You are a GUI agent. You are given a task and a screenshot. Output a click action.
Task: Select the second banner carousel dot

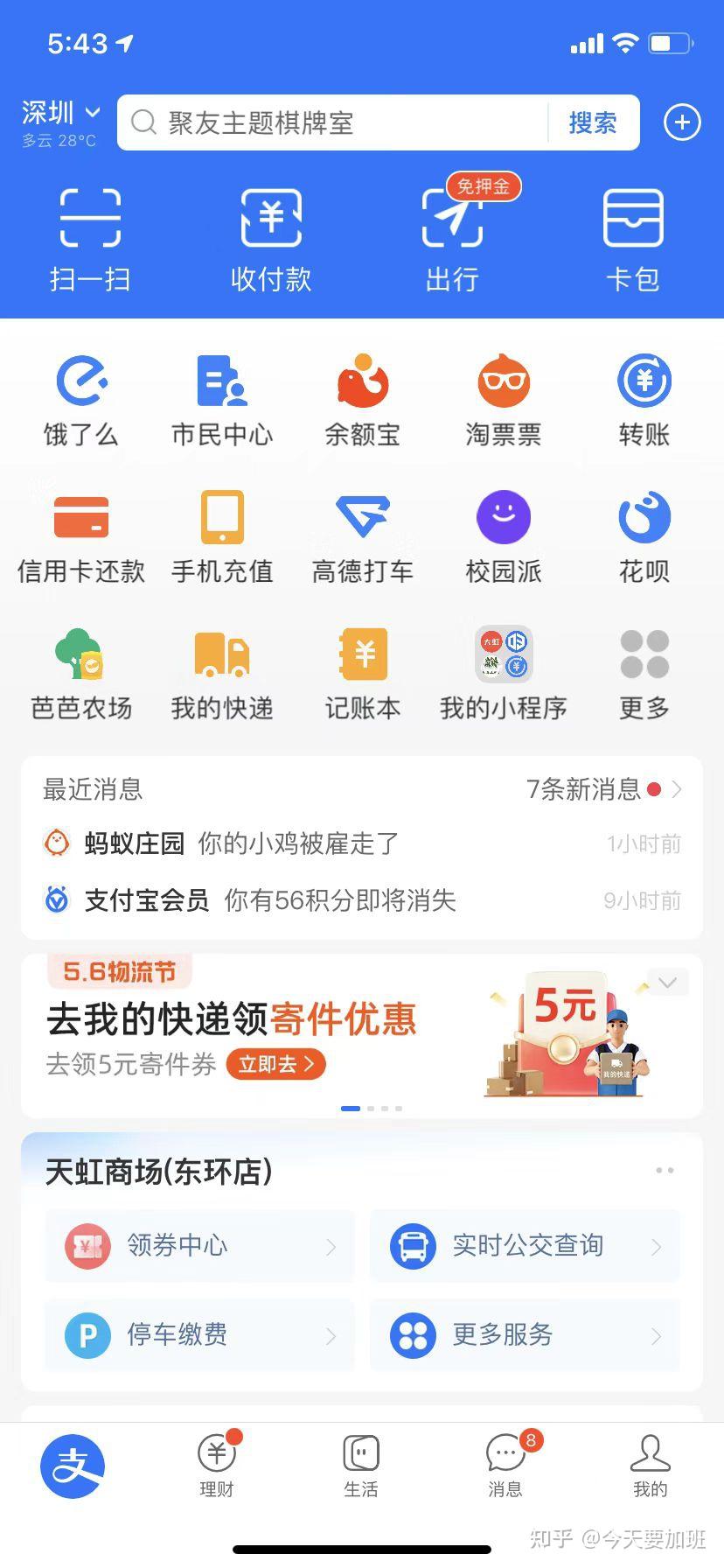point(371,1108)
